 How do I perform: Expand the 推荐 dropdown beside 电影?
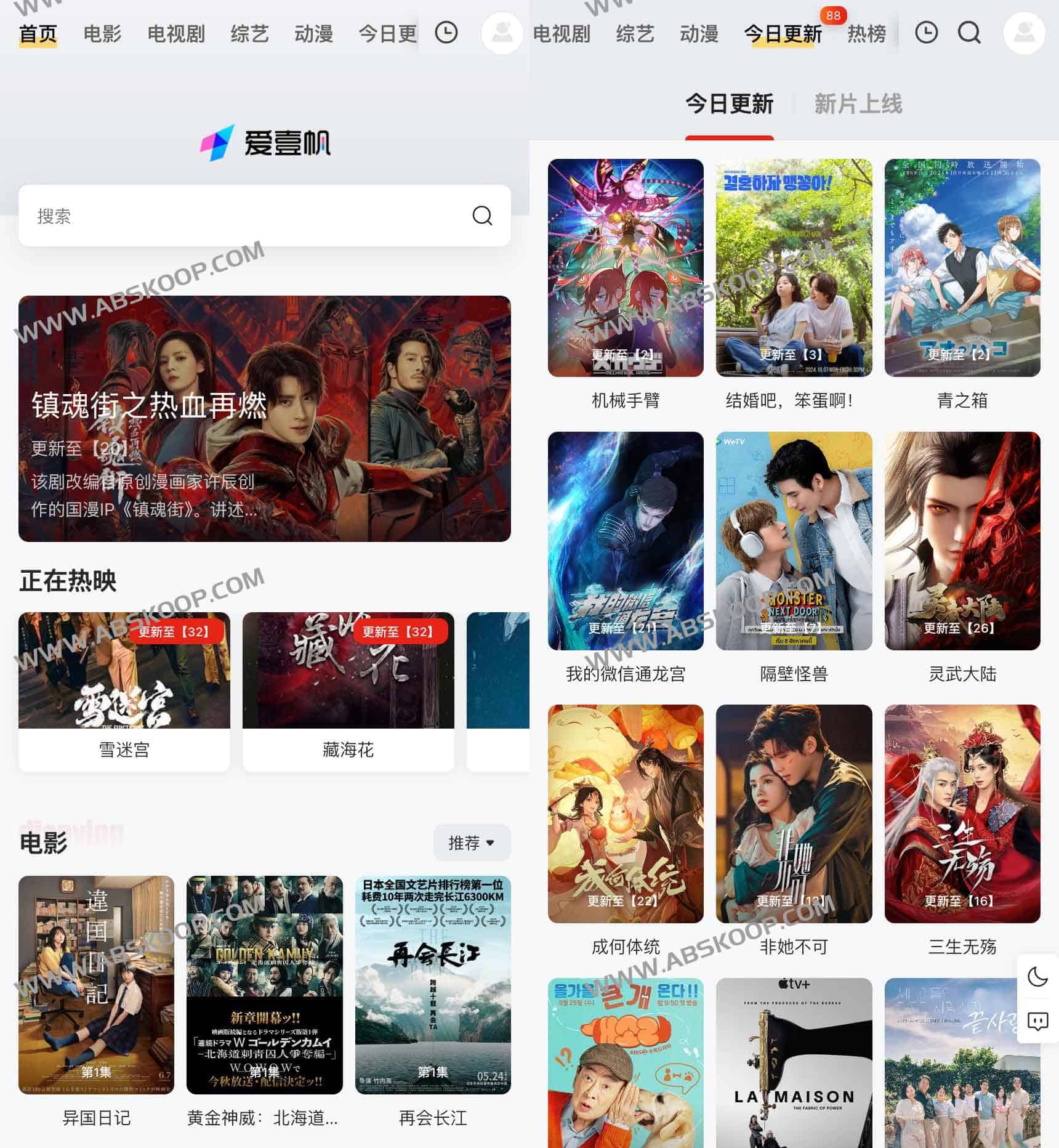point(472,843)
